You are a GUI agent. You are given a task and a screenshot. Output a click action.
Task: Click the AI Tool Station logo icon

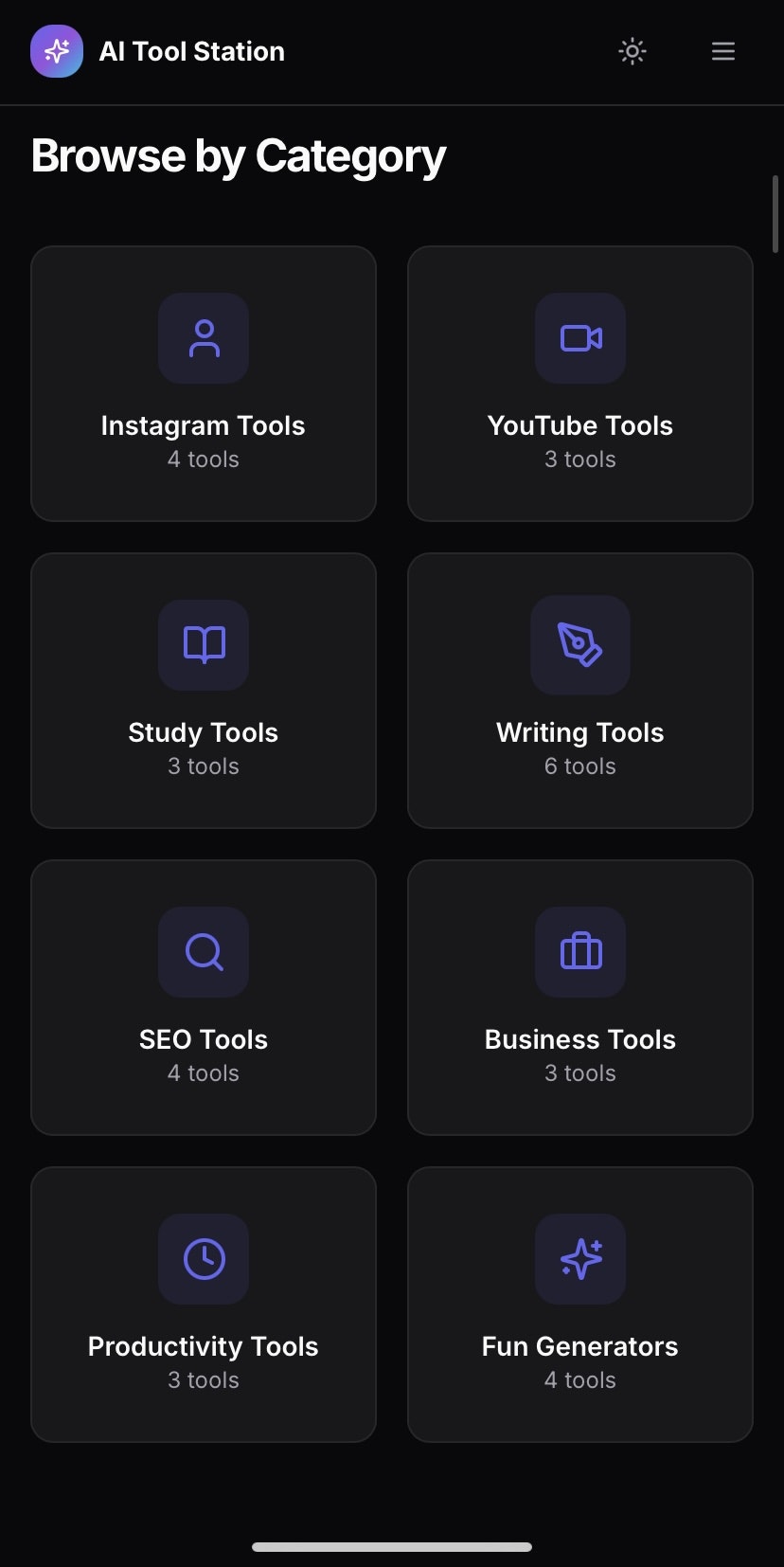click(56, 51)
